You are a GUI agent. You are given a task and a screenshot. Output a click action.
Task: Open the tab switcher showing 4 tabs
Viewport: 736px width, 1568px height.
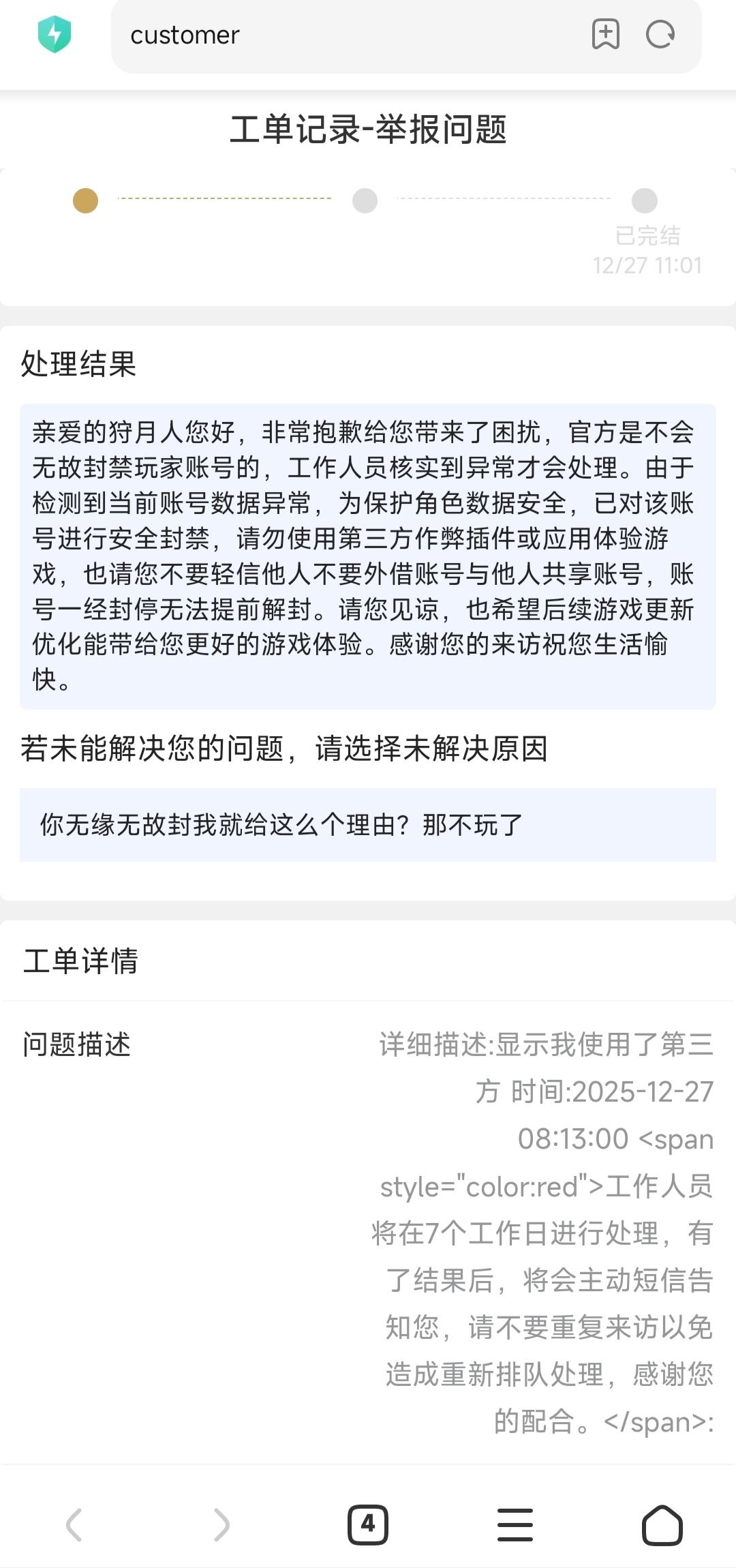tap(368, 1524)
